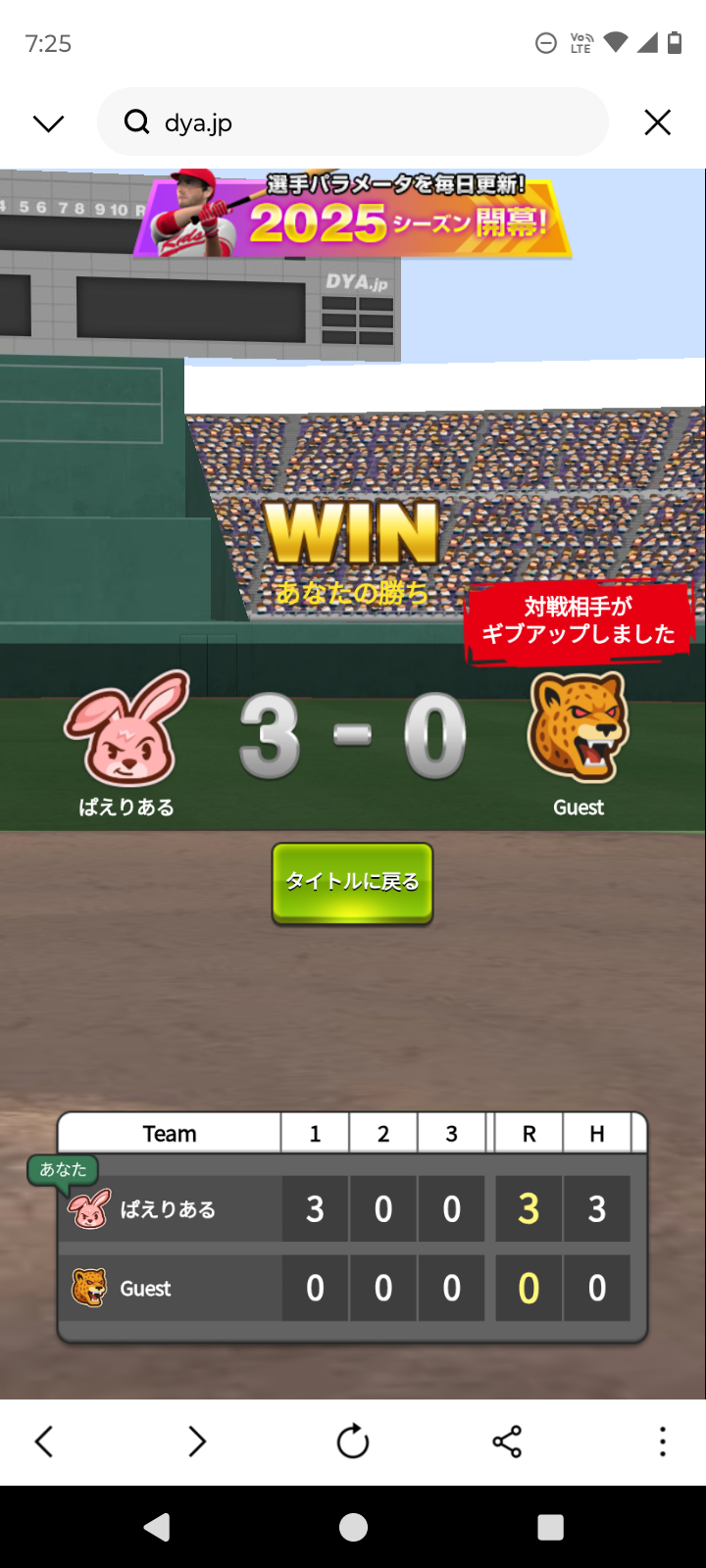Open the browser overflow menu
Viewport: 706px width, 1568px height.
[x=663, y=1442]
